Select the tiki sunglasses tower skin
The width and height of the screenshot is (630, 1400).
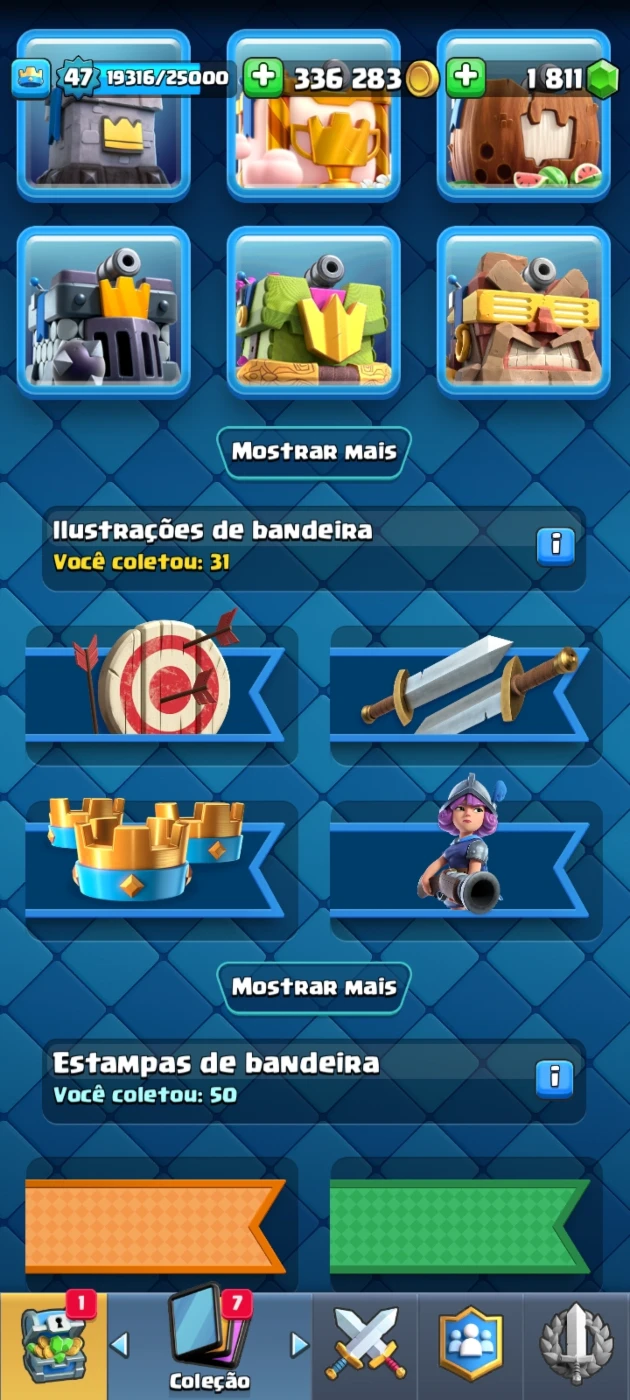click(x=524, y=313)
